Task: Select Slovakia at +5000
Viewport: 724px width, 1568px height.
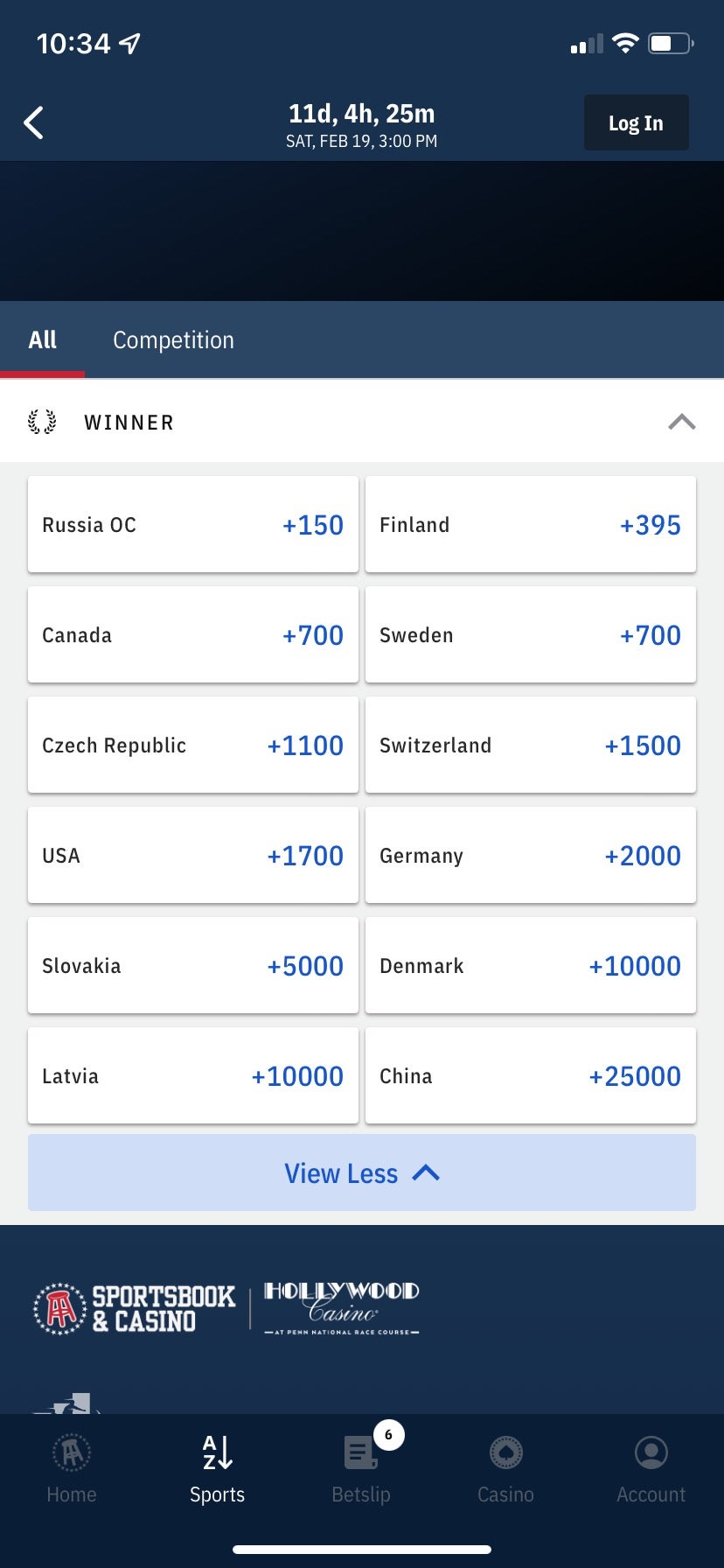Action: (x=193, y=966)
